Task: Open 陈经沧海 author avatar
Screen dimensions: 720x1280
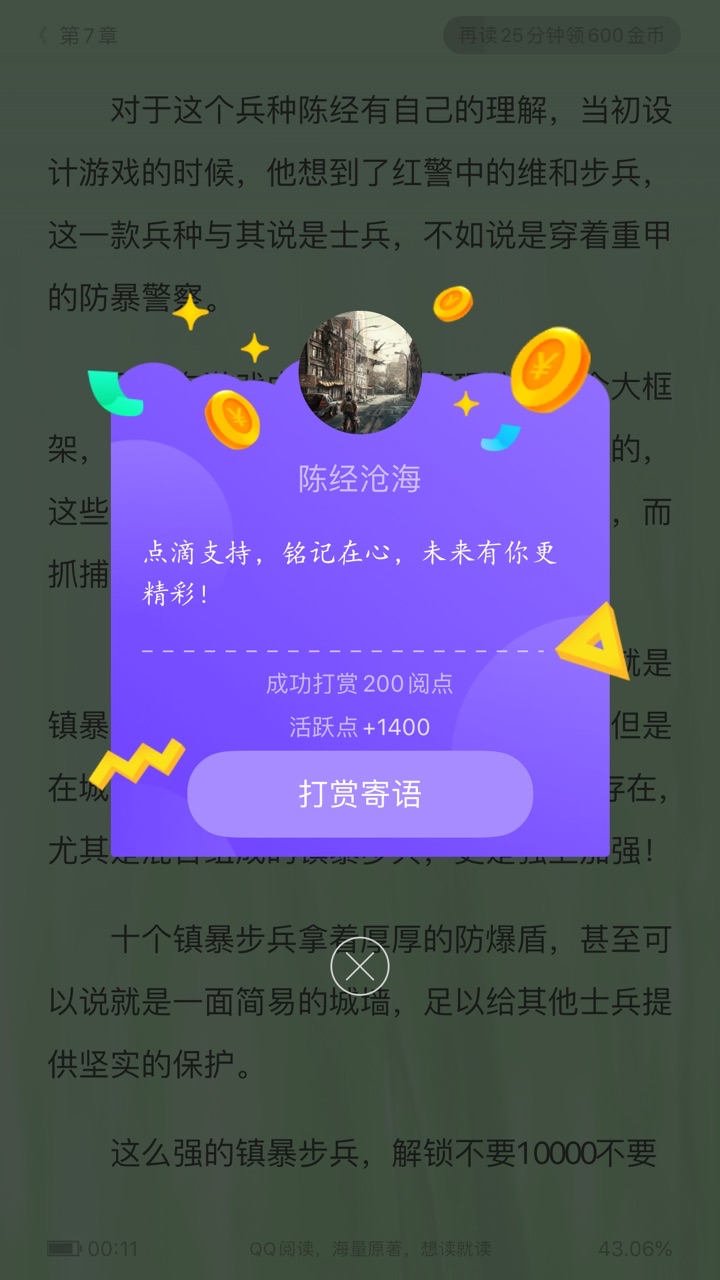Action: [360, 372]
